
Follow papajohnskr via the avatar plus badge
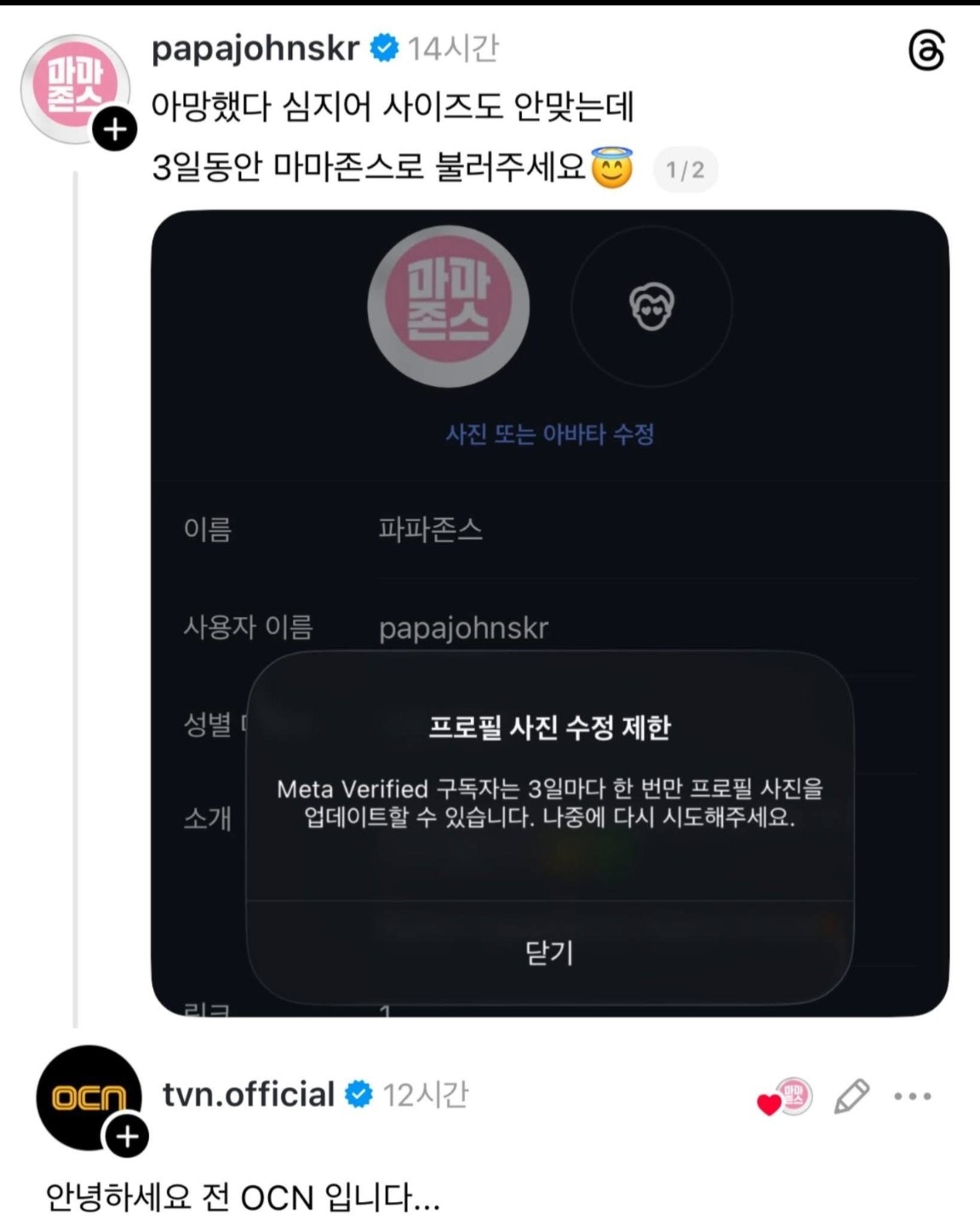[x=114, y=129]
